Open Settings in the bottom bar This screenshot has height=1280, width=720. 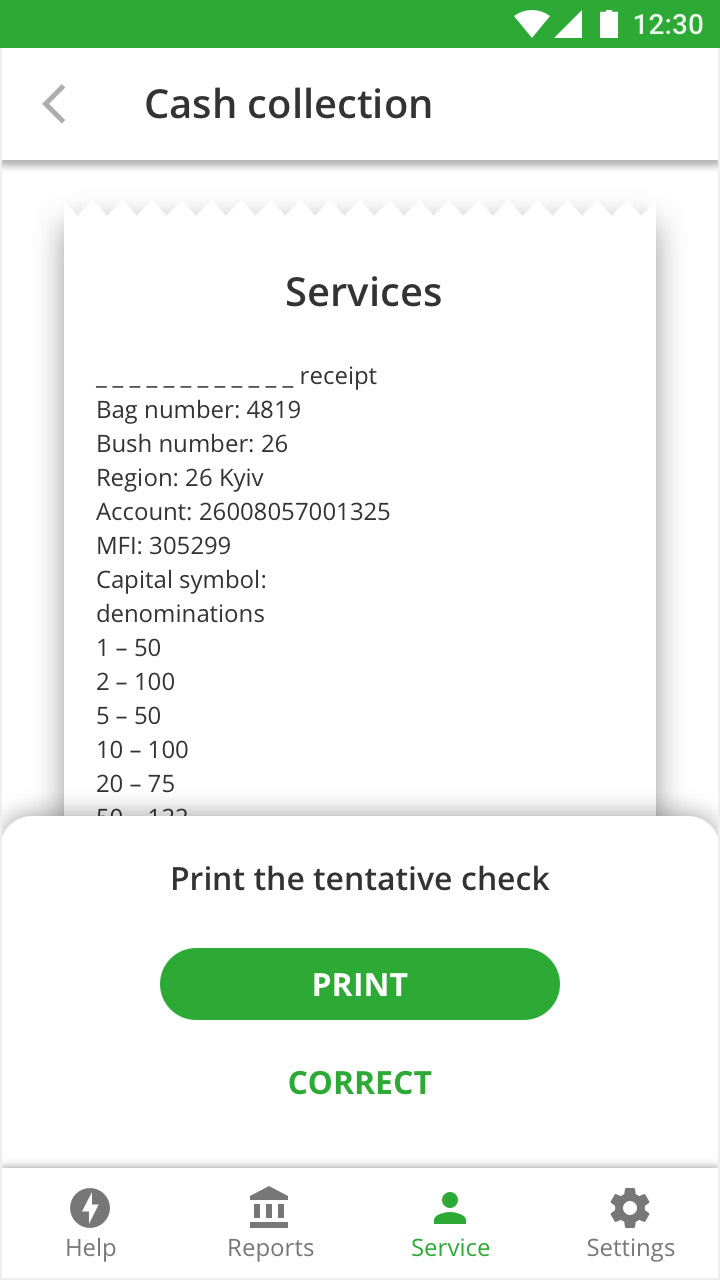(x=630, y=1224)
